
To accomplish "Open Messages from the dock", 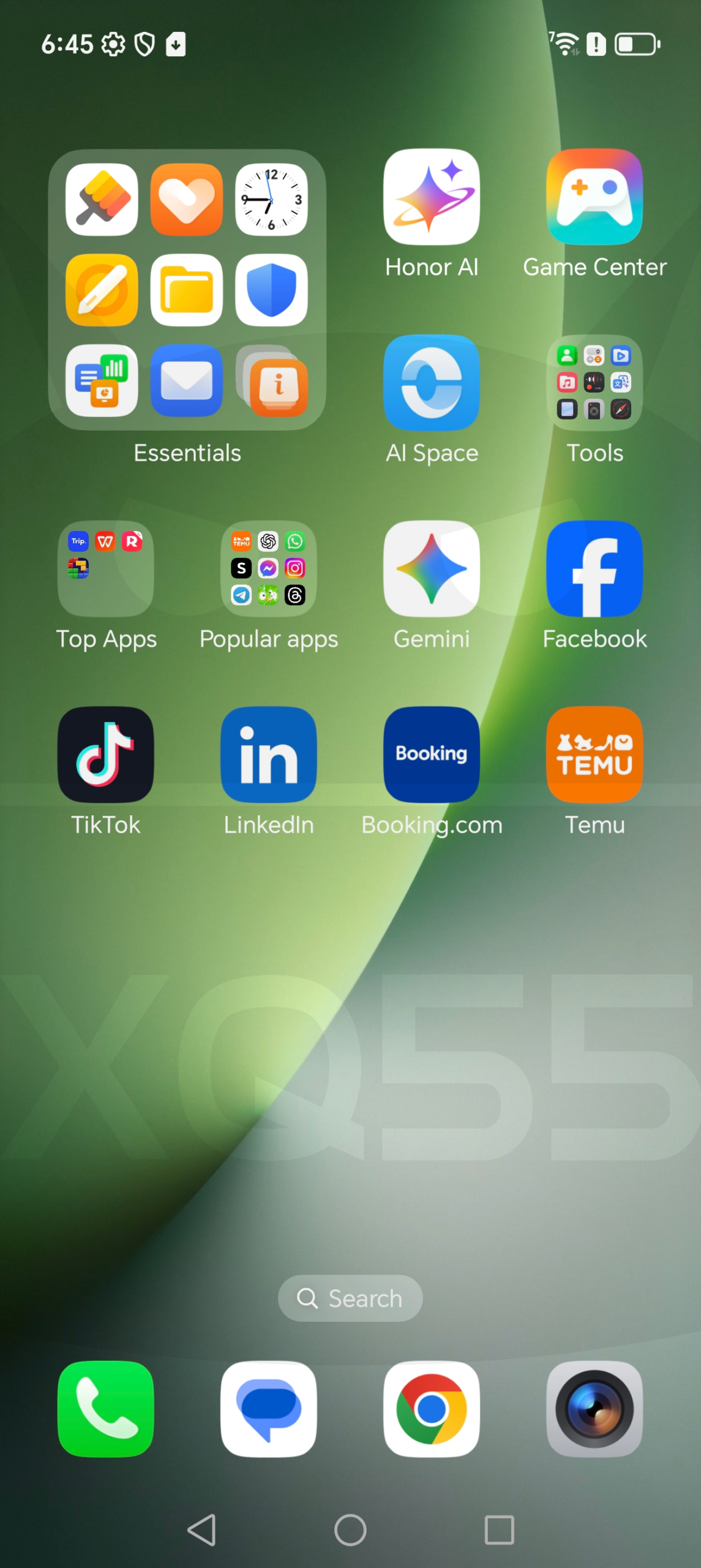I will [269, 1409].
